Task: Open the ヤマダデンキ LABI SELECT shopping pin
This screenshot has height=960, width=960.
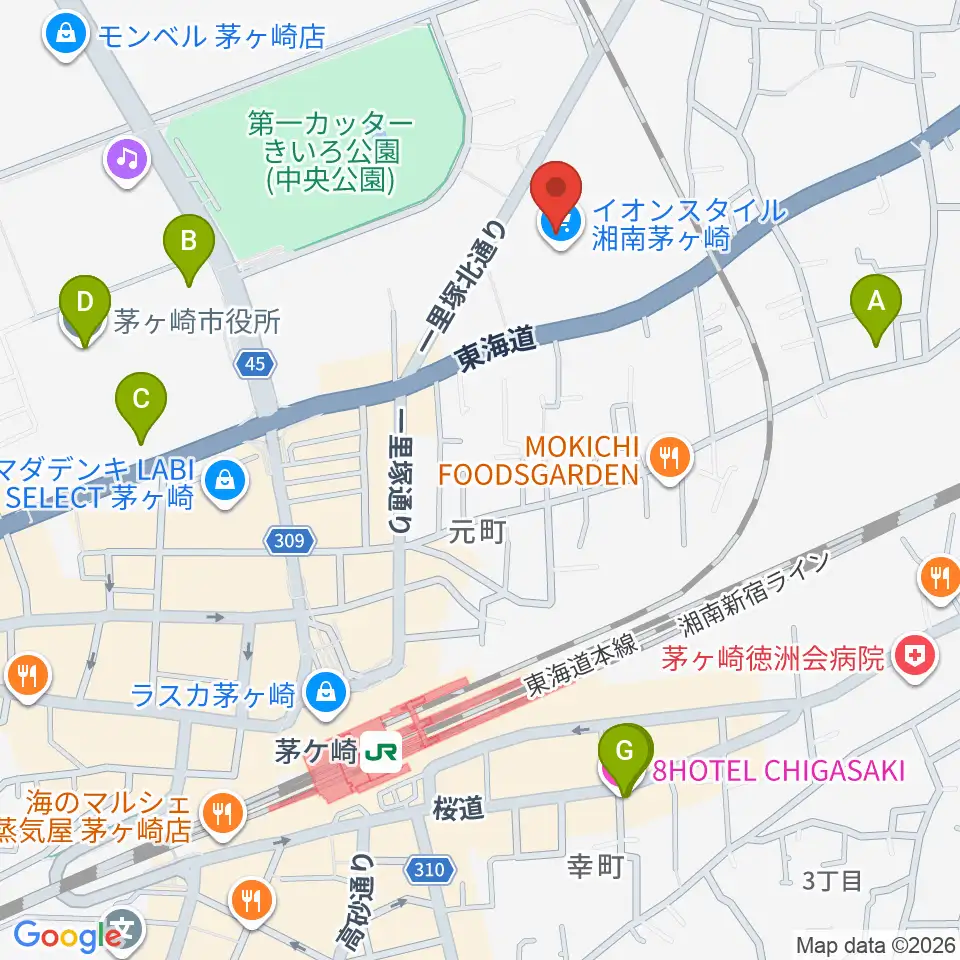Action: click(225, 482)
